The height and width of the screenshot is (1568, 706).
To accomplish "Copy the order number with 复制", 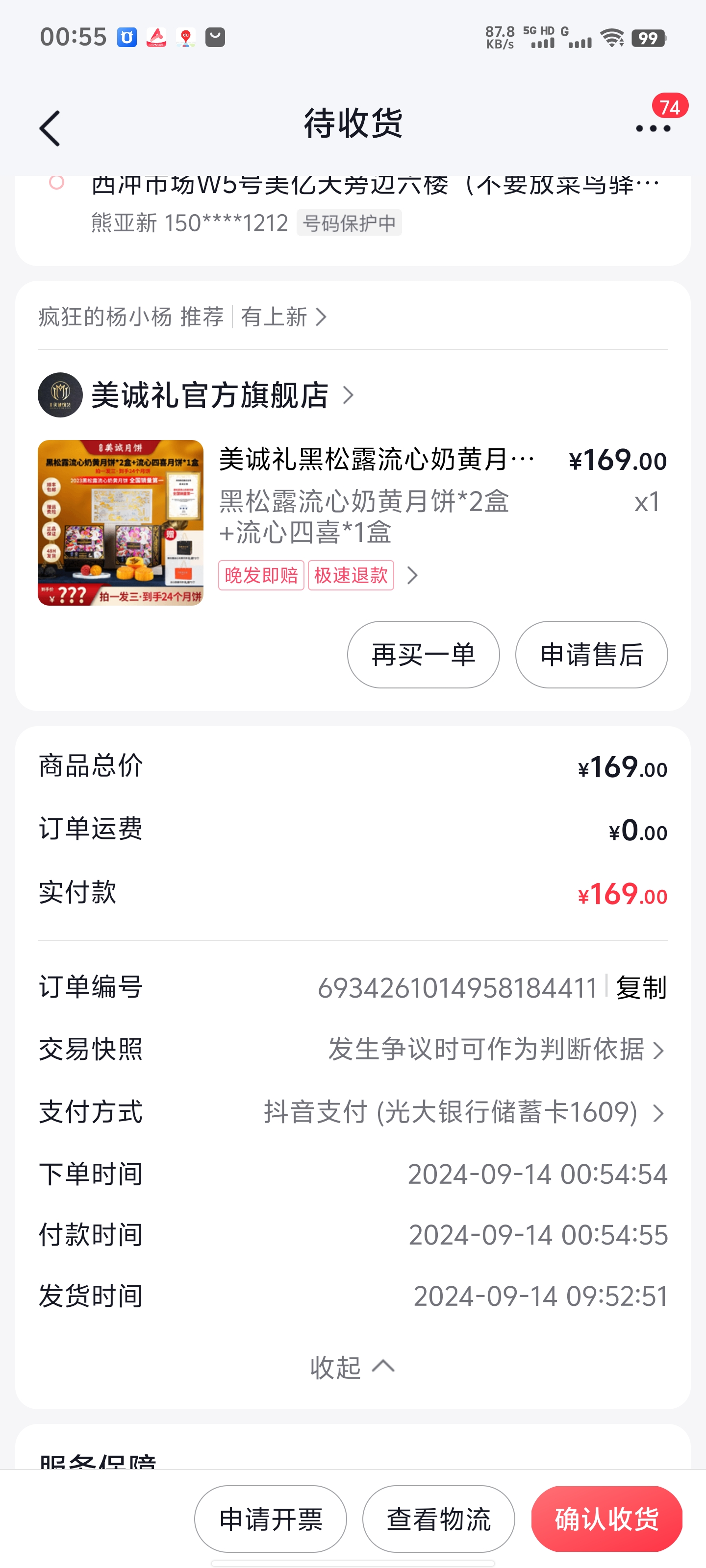I will tap(641, 987).
